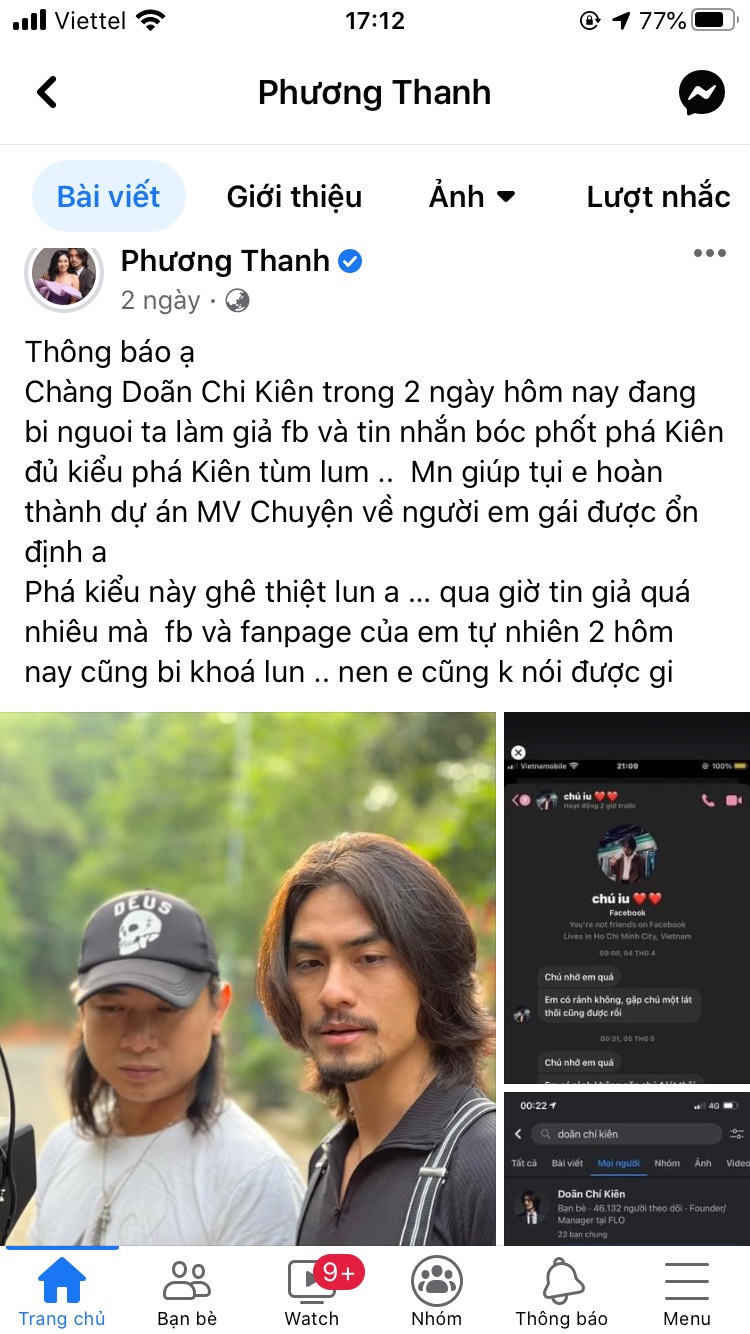Open the post options three-dot menu
The image size is (750, 1334).
tap(710, 253)
